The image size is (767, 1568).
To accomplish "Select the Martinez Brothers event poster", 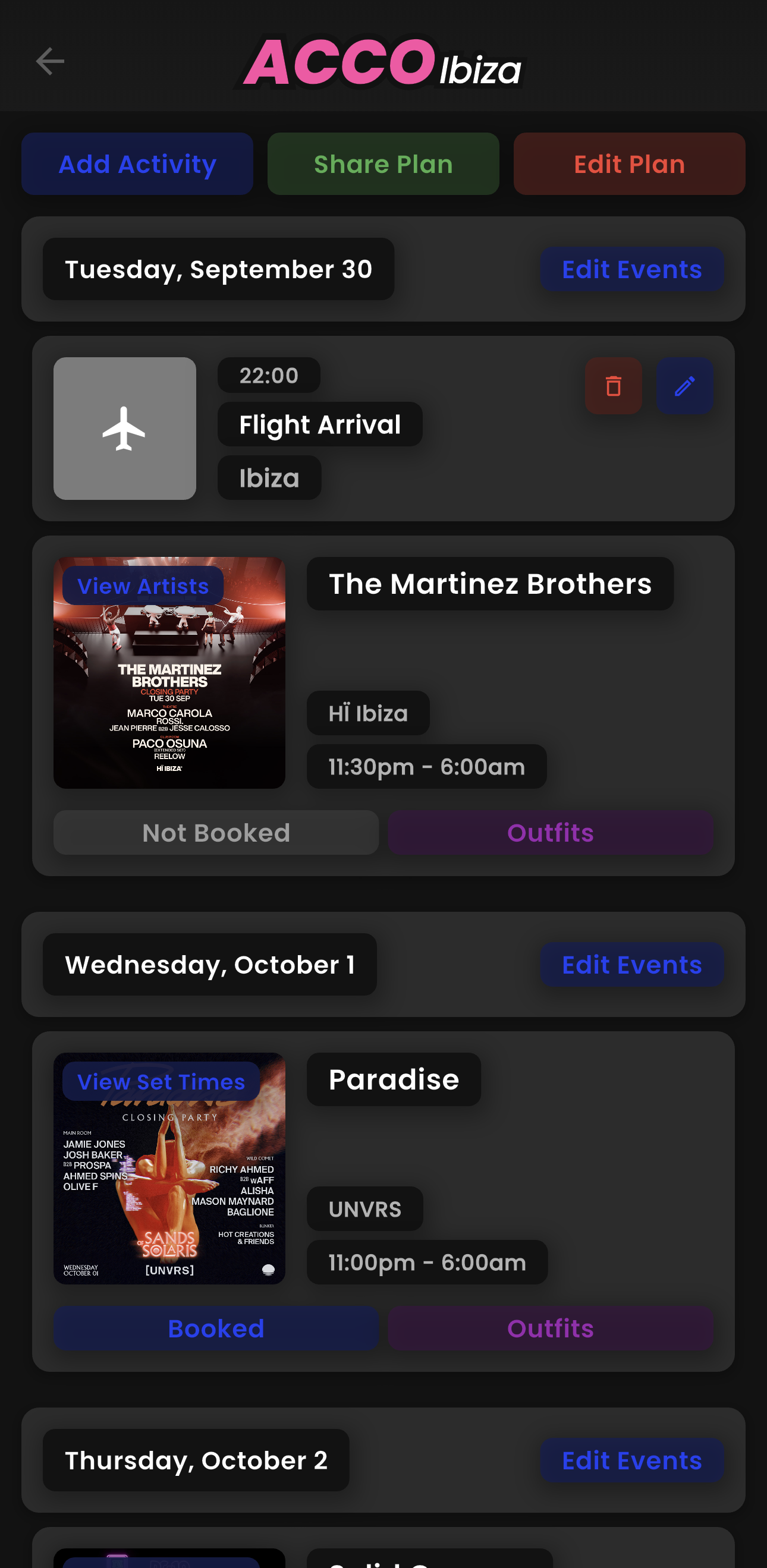I will 169,700.
